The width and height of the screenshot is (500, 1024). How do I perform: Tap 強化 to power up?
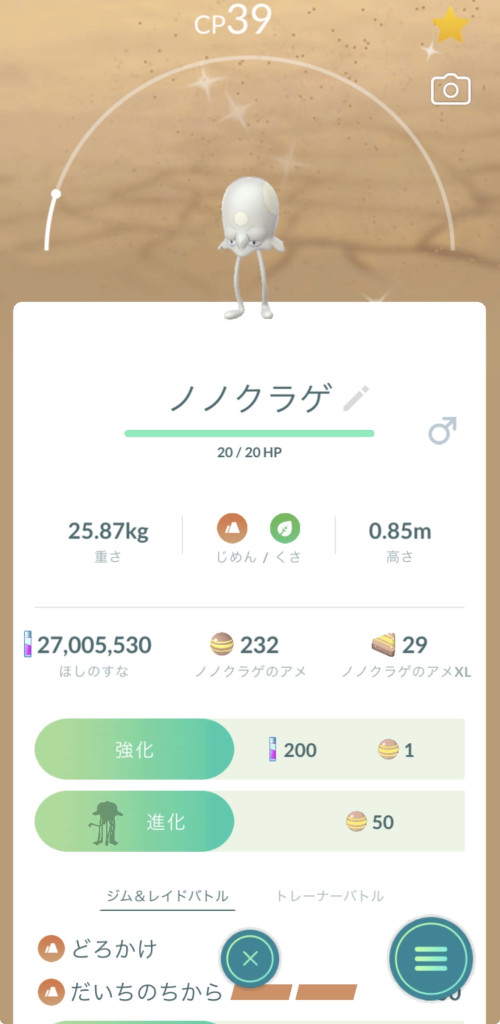134,749
